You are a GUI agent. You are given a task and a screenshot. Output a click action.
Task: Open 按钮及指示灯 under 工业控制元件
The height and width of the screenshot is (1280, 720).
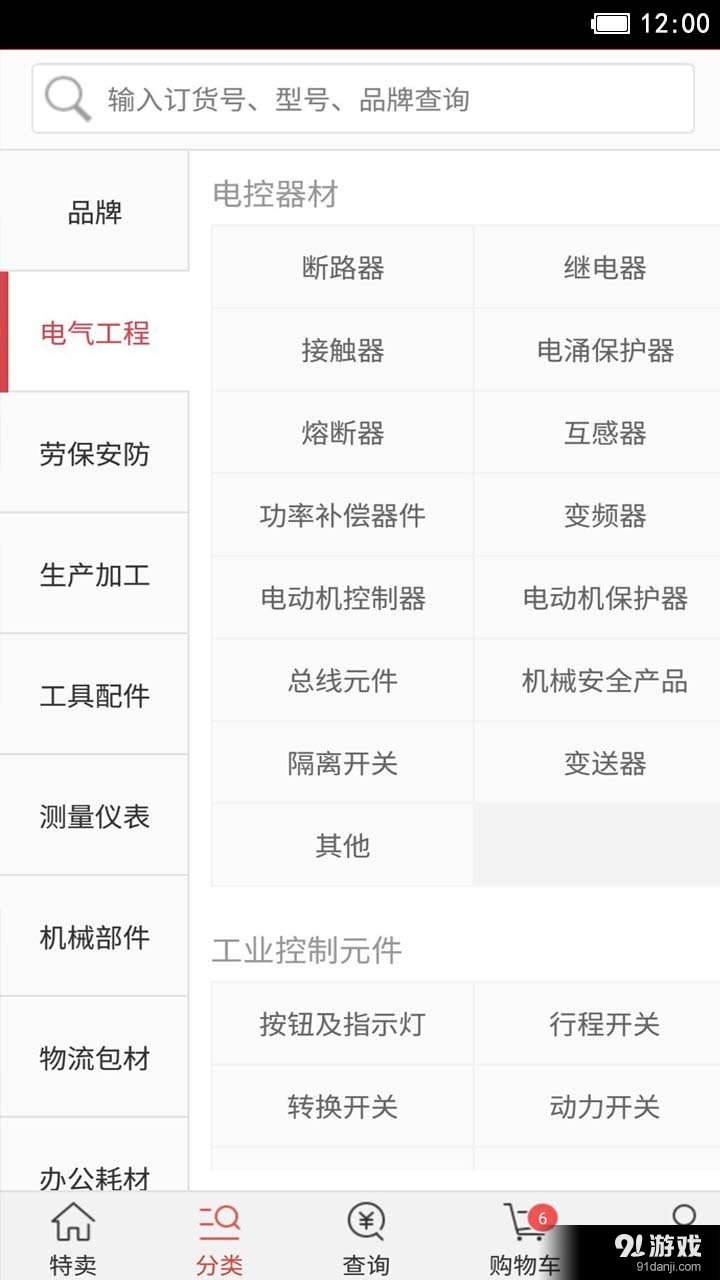[343, 1024]
